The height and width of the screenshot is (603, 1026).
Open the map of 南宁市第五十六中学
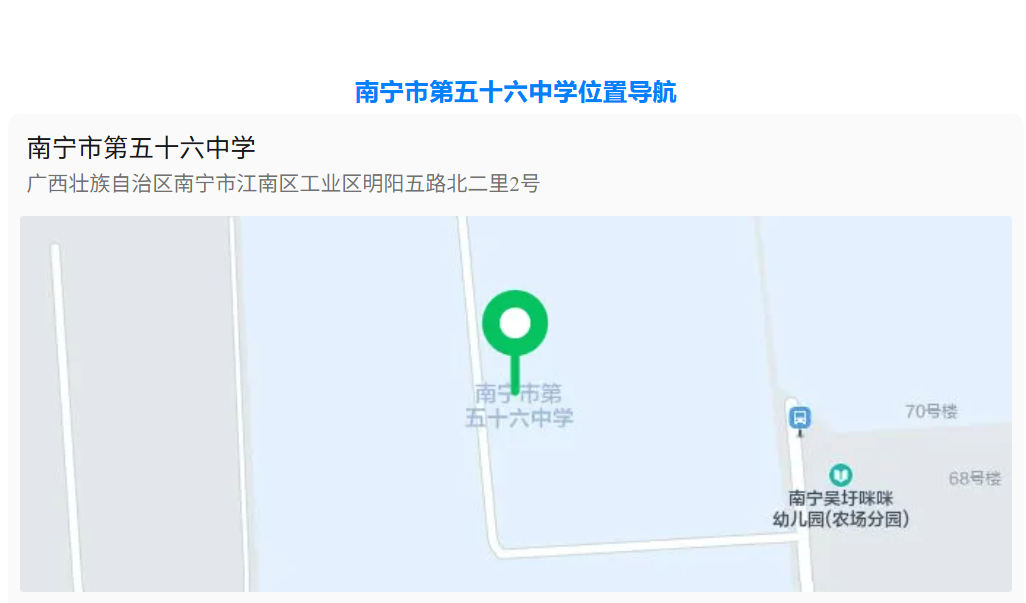(515, 403)
